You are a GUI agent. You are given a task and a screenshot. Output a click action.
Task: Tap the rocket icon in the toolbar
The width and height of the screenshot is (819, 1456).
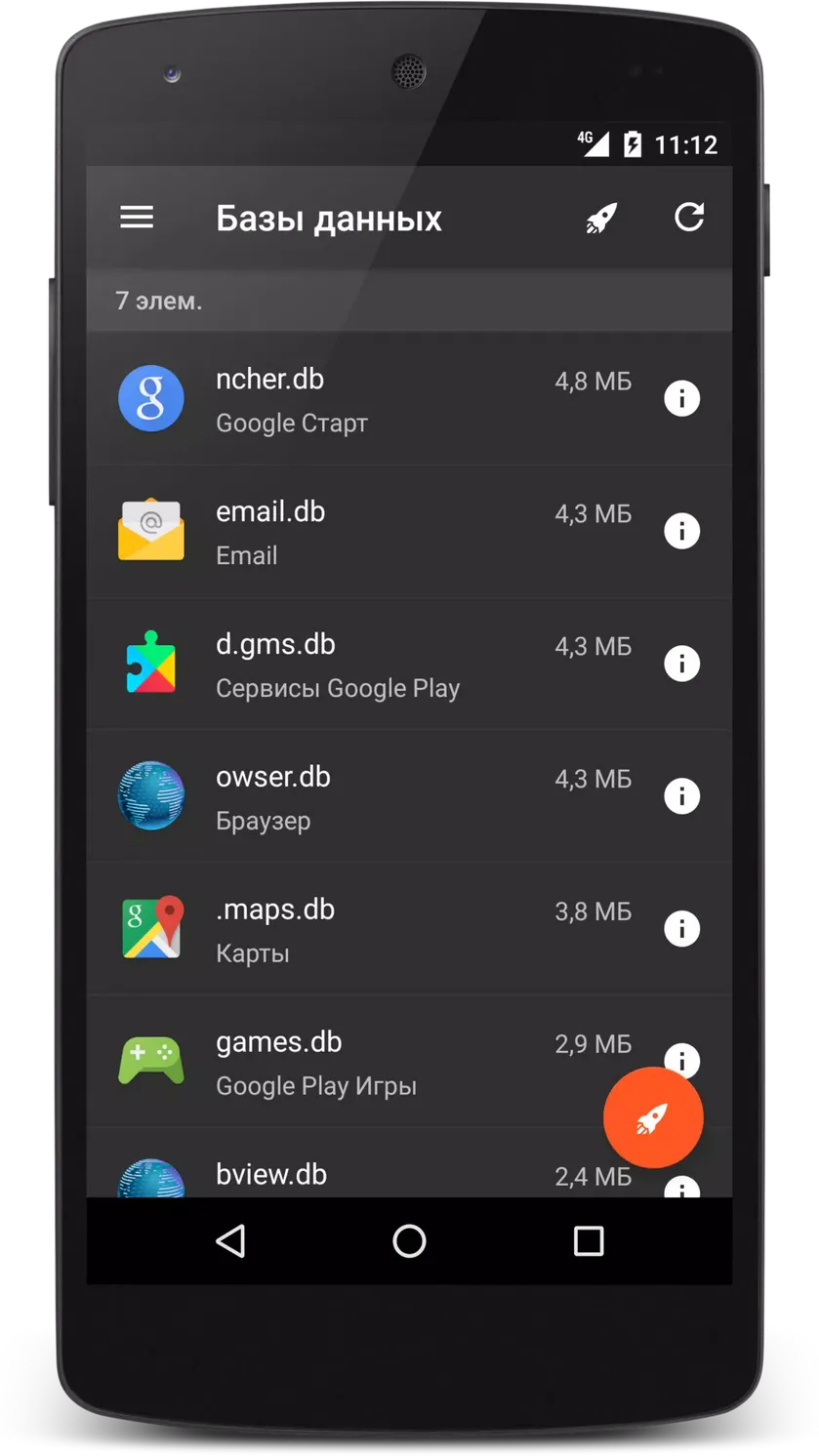pos(601,218)
